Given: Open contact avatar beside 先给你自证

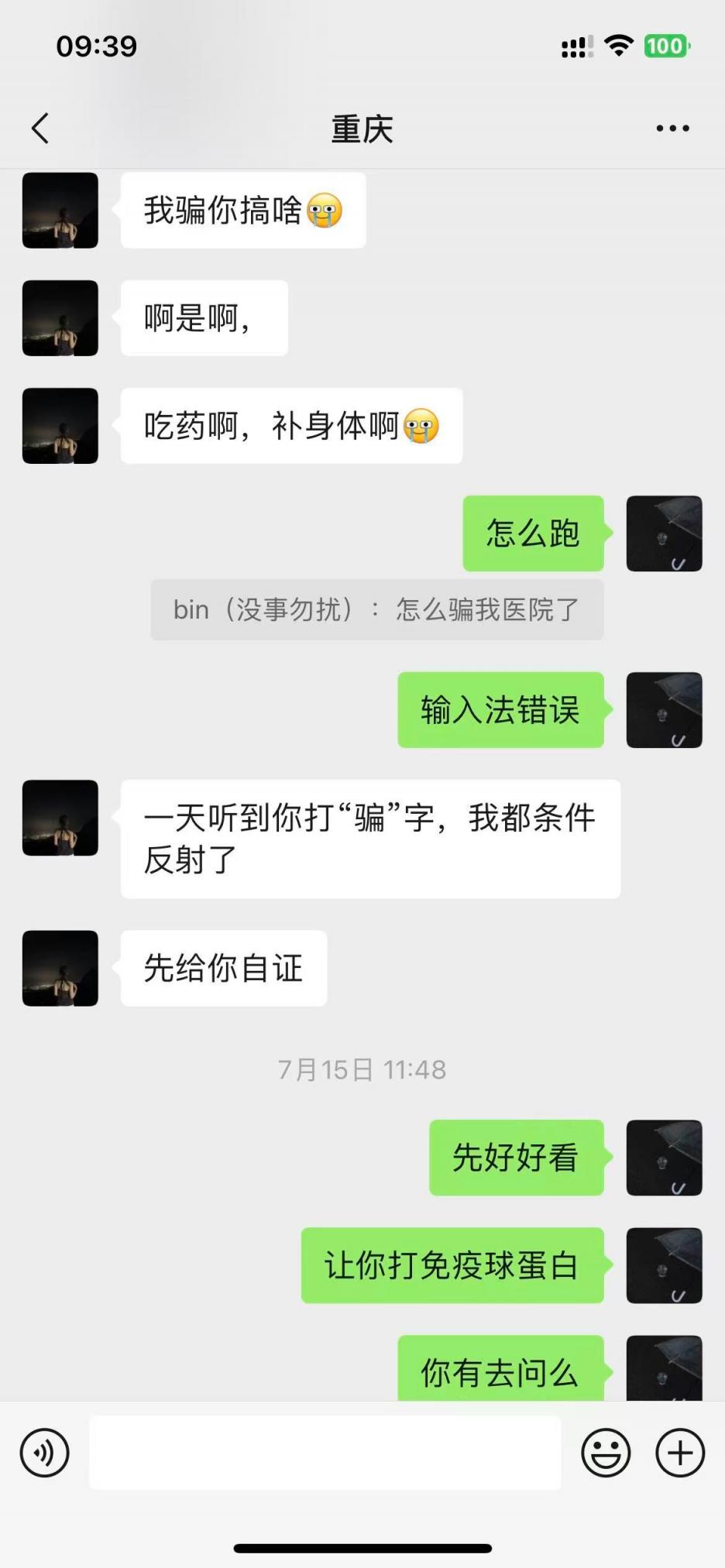Looking at the screenshot, I should [60, 968].
